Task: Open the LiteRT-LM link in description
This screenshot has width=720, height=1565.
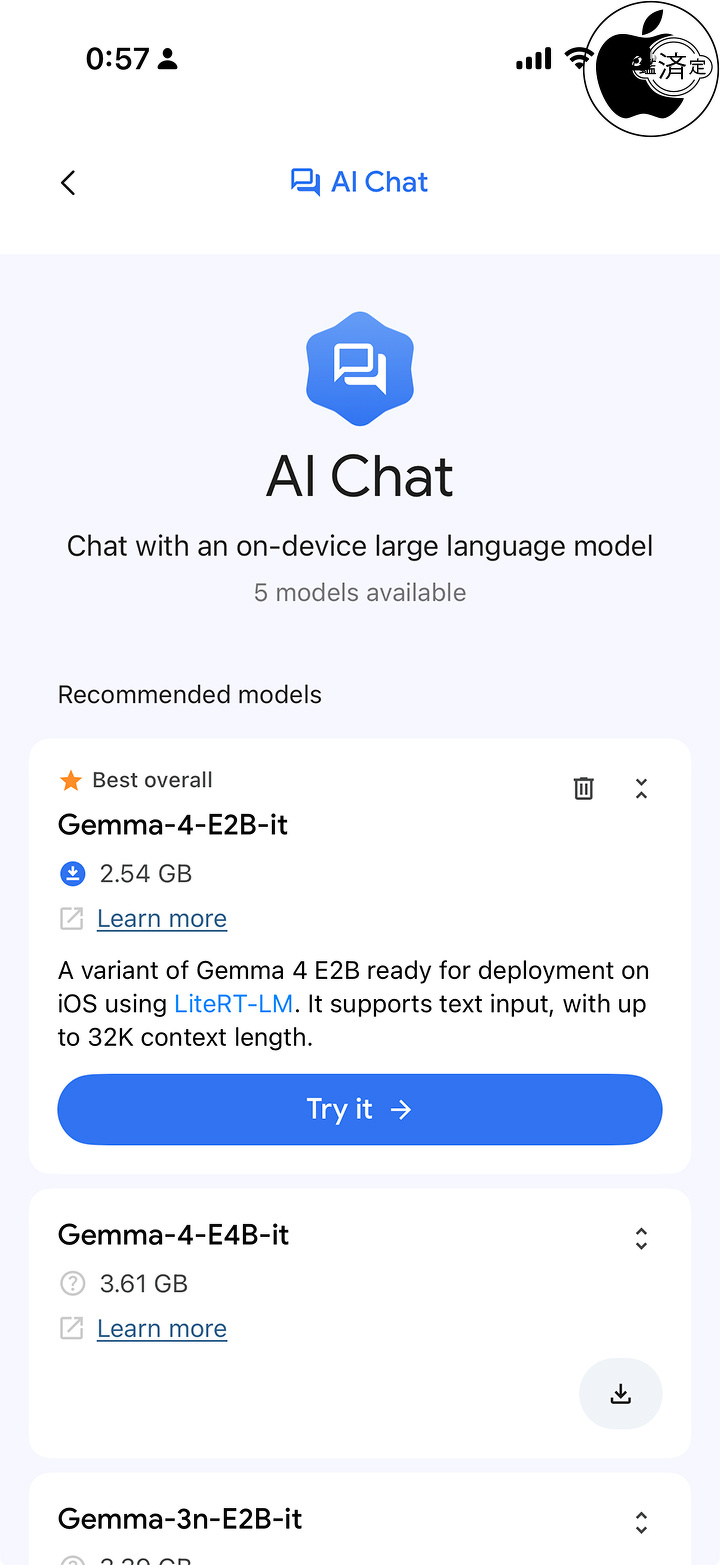Action: click(233, 1003)
